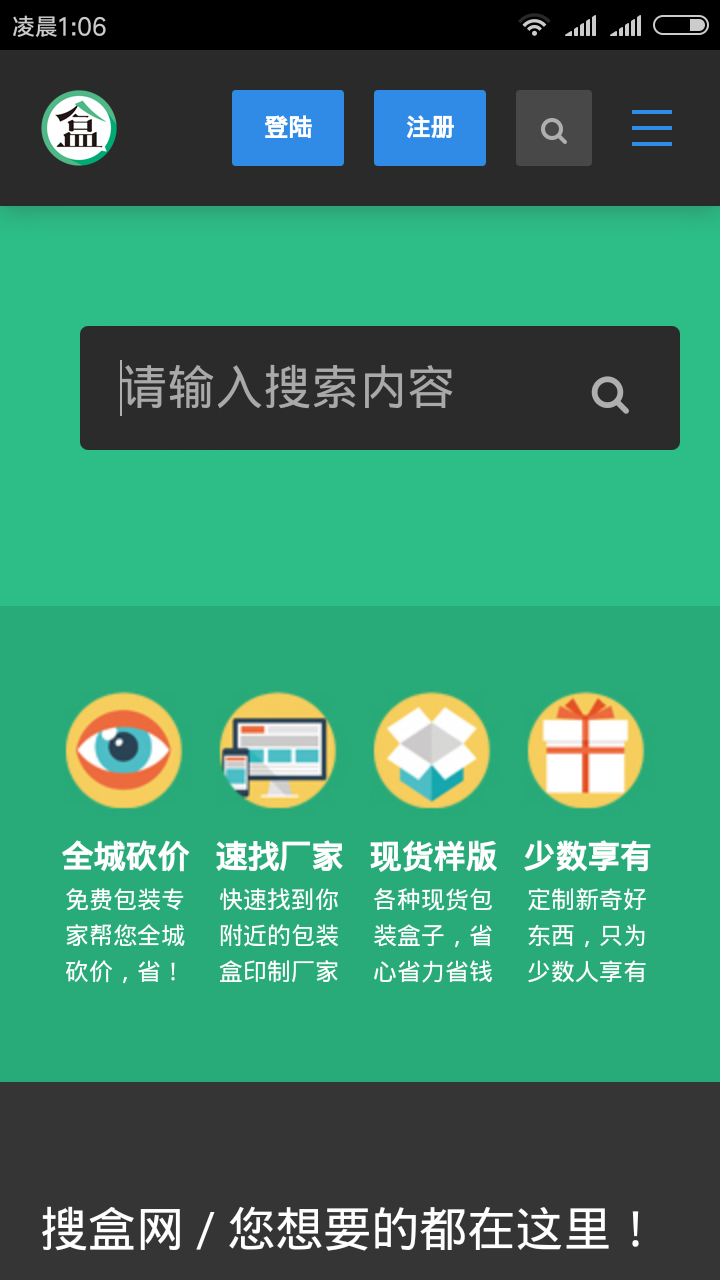Select the 速找厂家 feature heading

coord(277,857)
